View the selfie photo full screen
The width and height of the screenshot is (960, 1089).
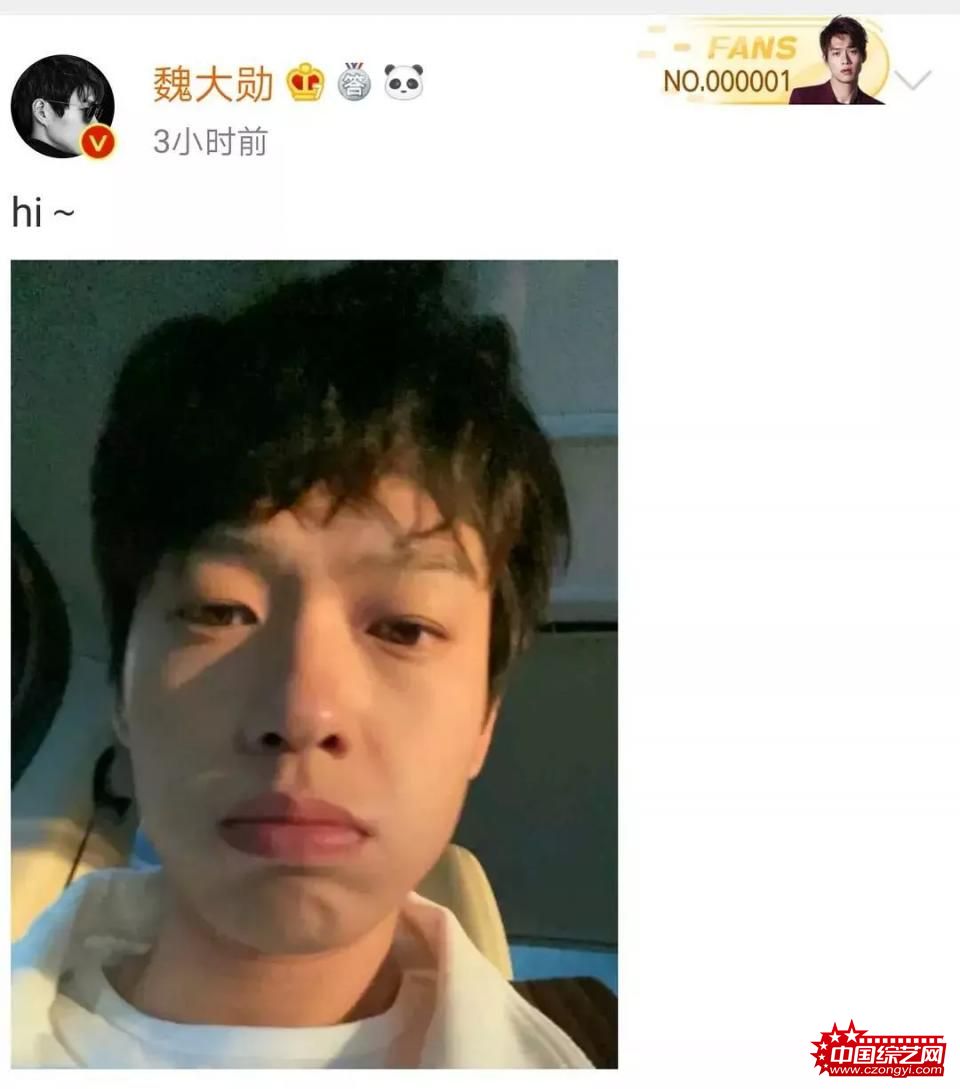tap(314, 663)
